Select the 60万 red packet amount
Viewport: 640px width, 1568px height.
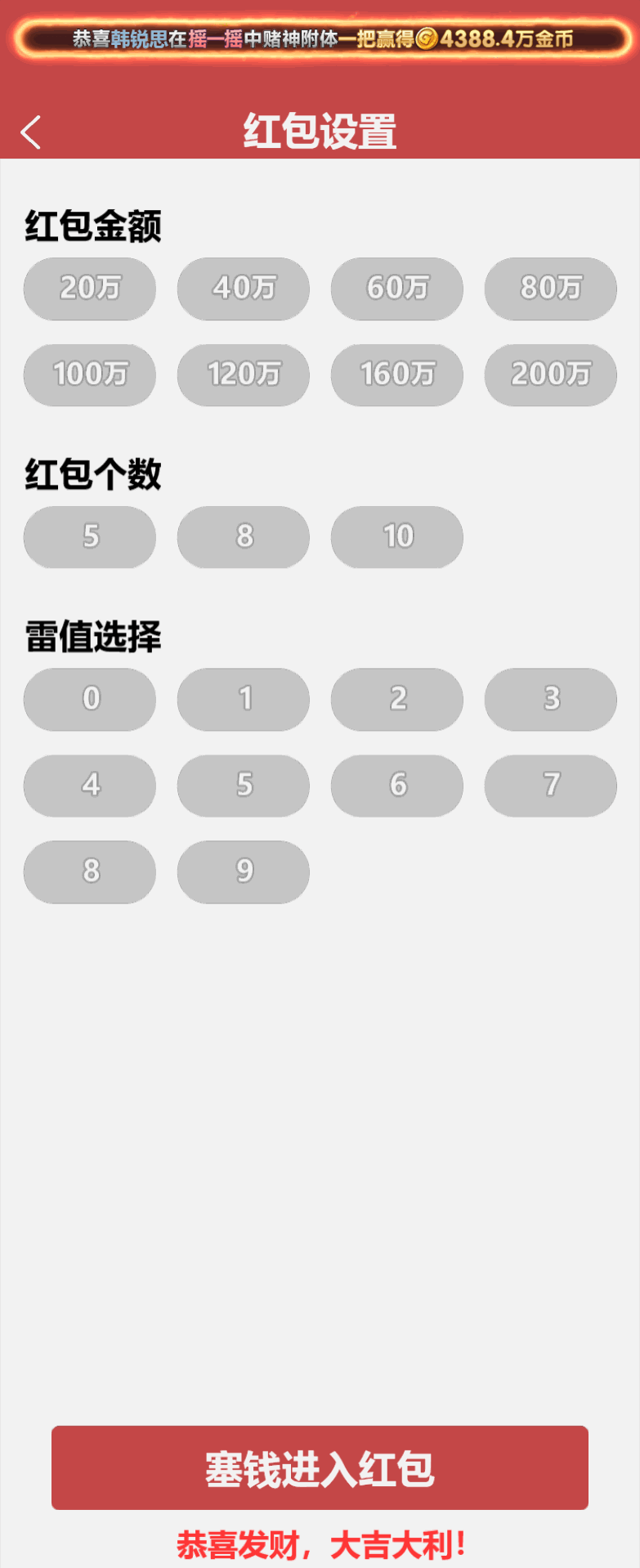pos(396,289)
